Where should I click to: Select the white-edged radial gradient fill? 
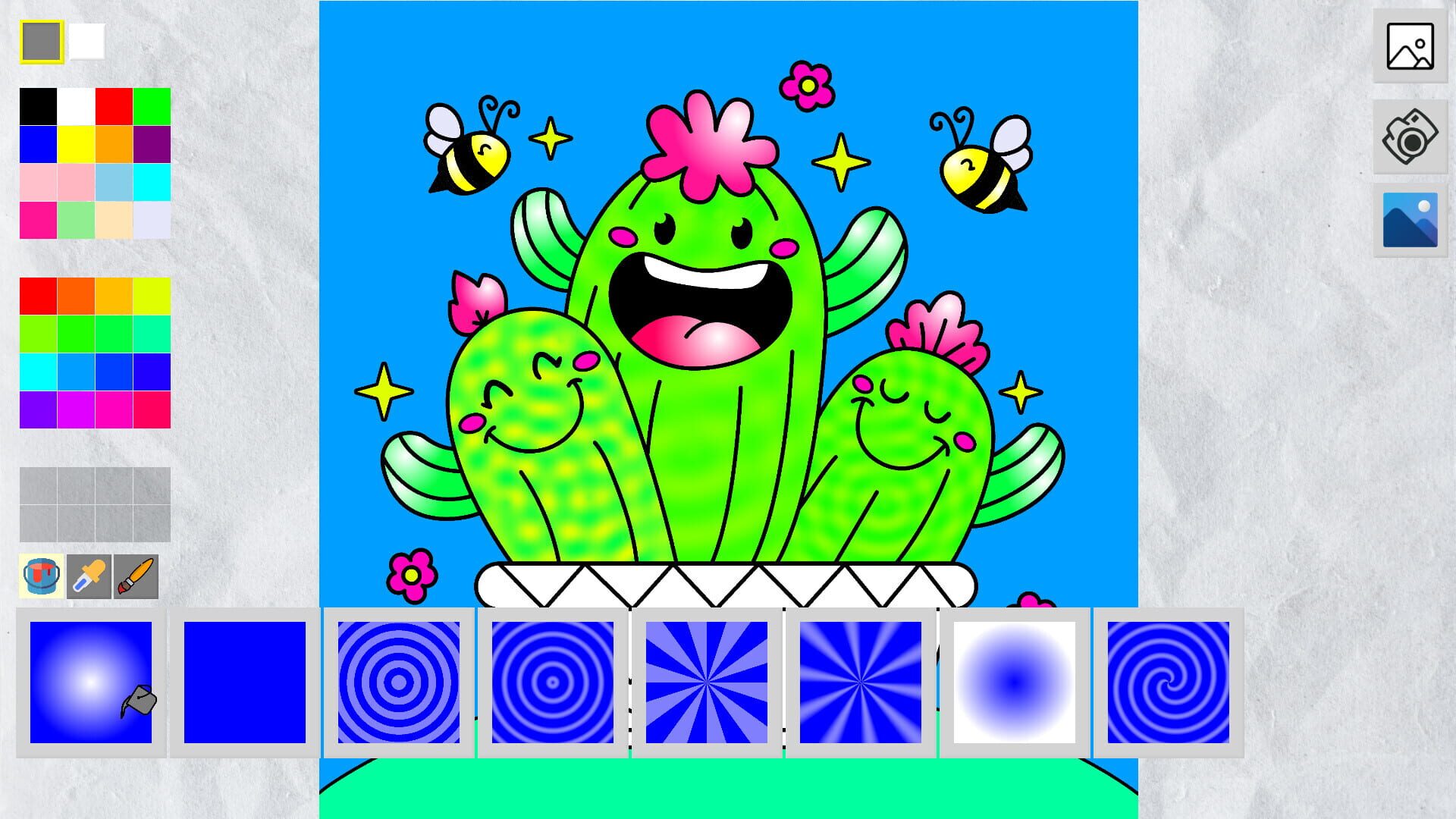[x=1015, y=682]
